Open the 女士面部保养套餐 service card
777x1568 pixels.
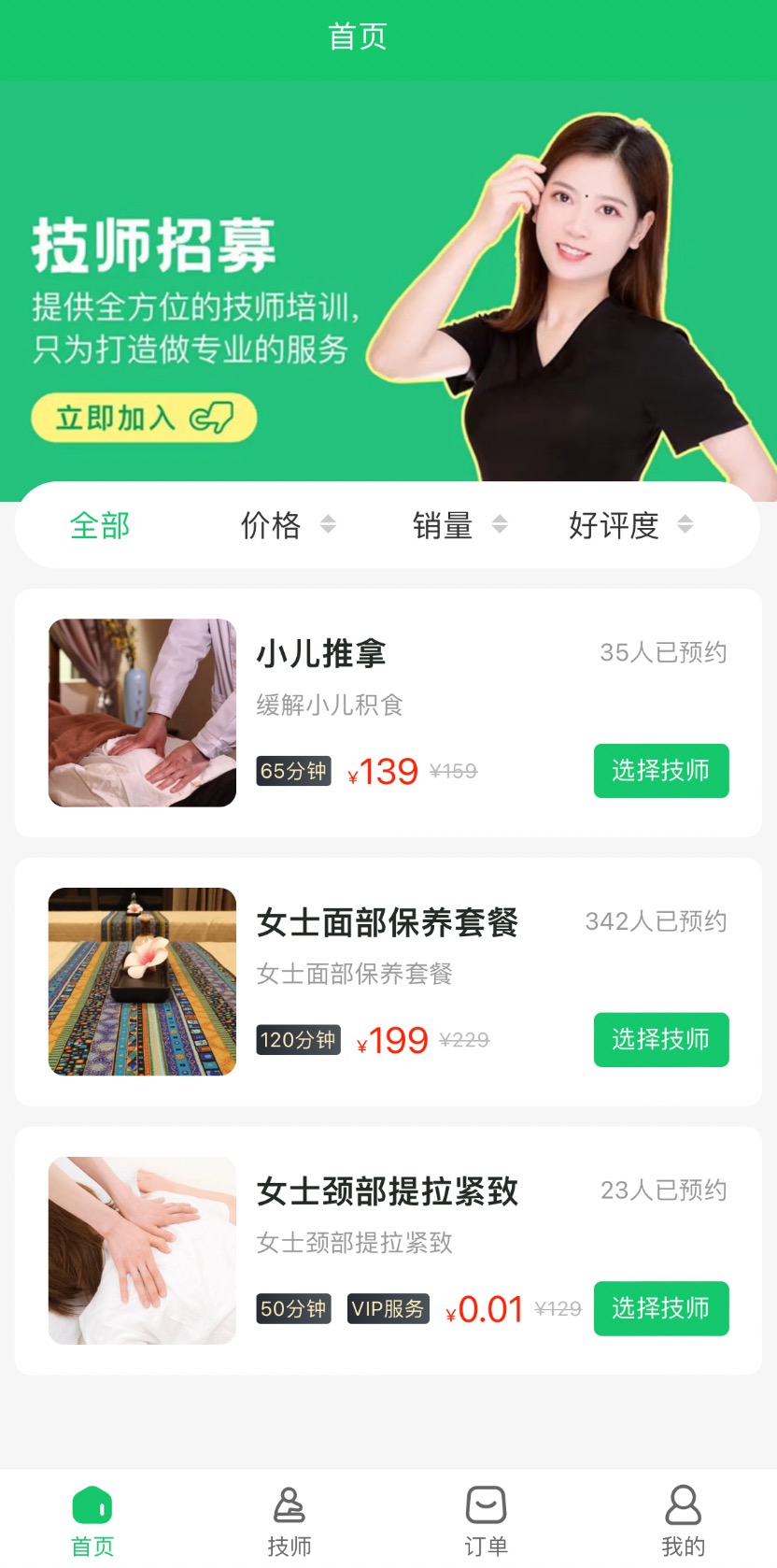(x=388, y=982)
